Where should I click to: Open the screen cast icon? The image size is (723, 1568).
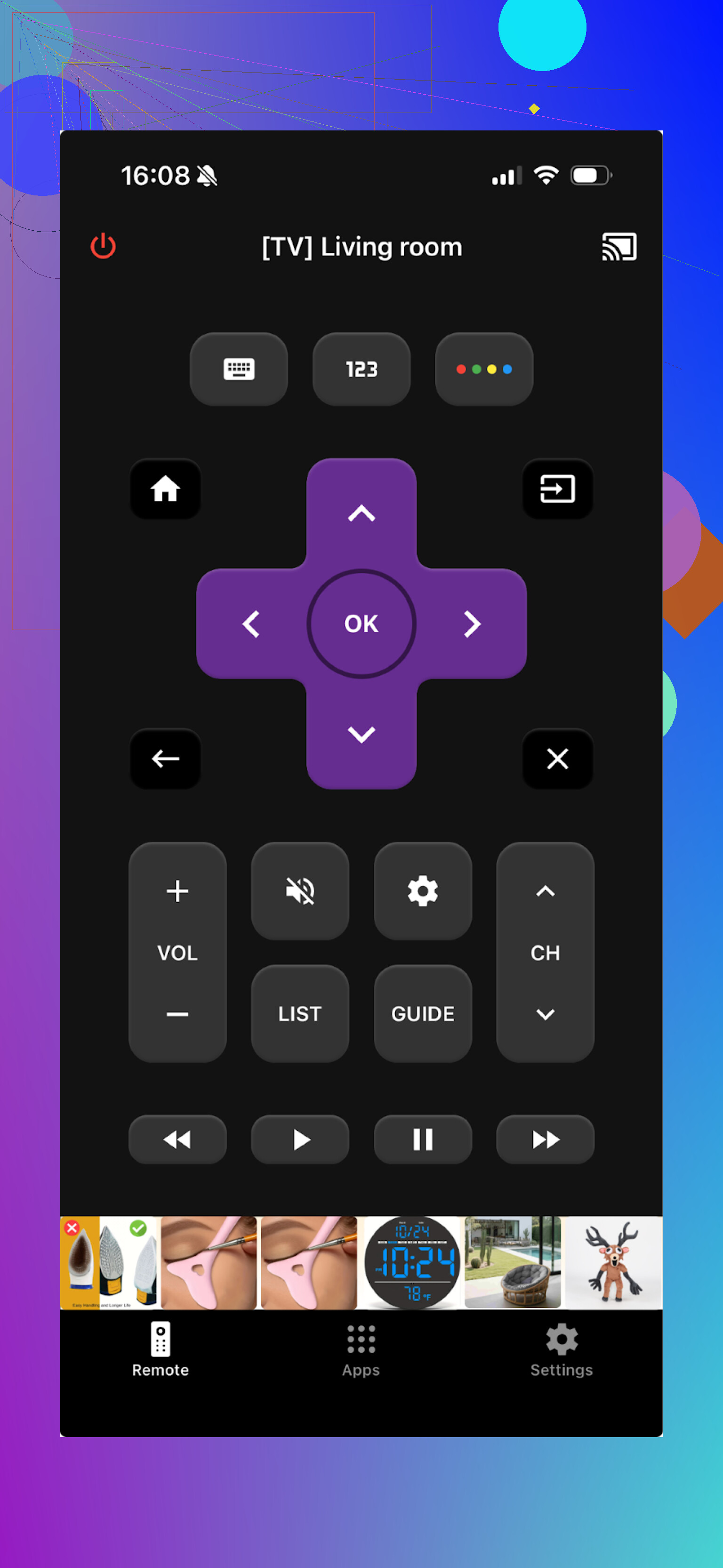[619, 247]
